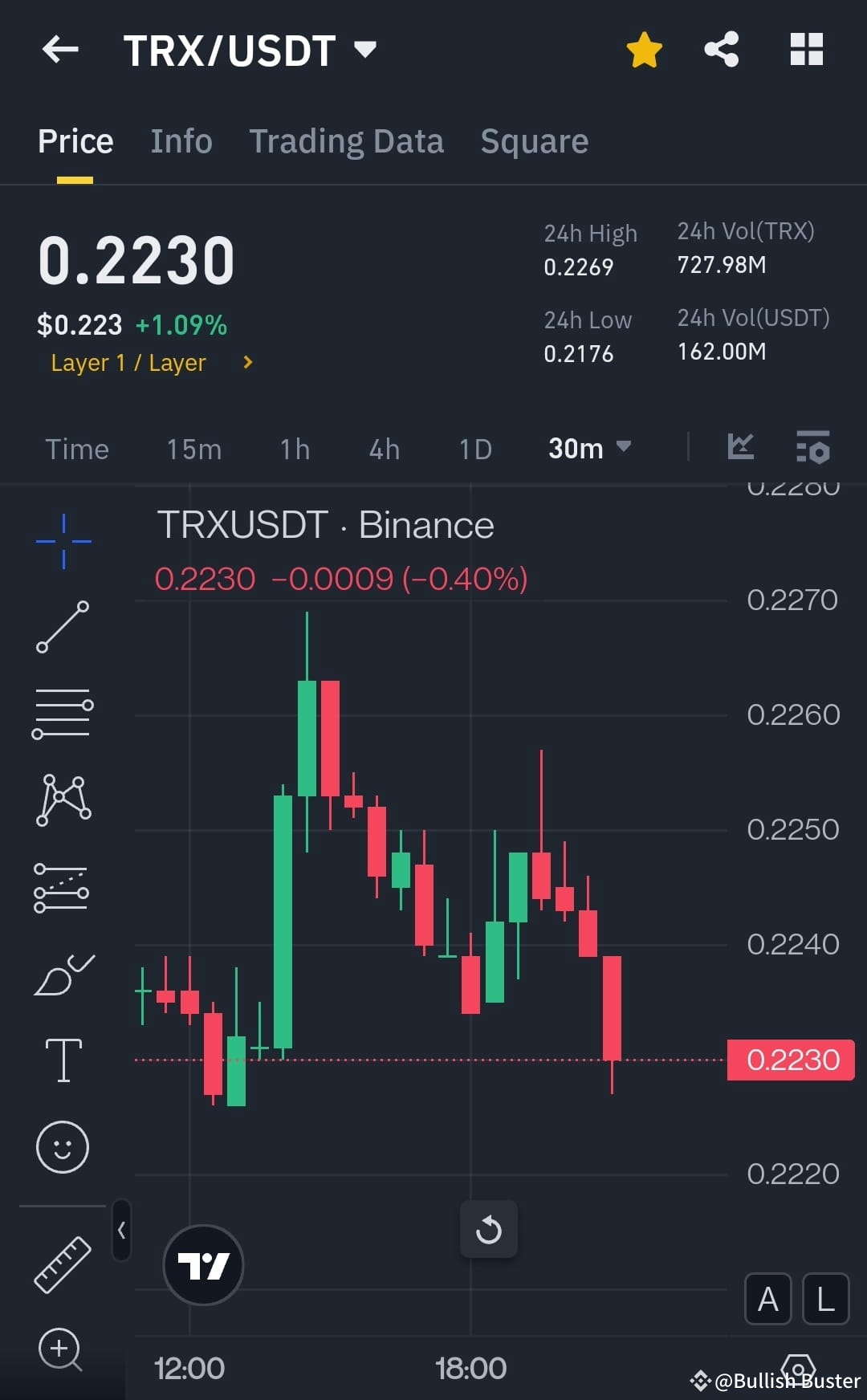Viewport: 867px width, 1400px height.
Task: Select the crosshair cursor tool
Action: pos(63,542)
